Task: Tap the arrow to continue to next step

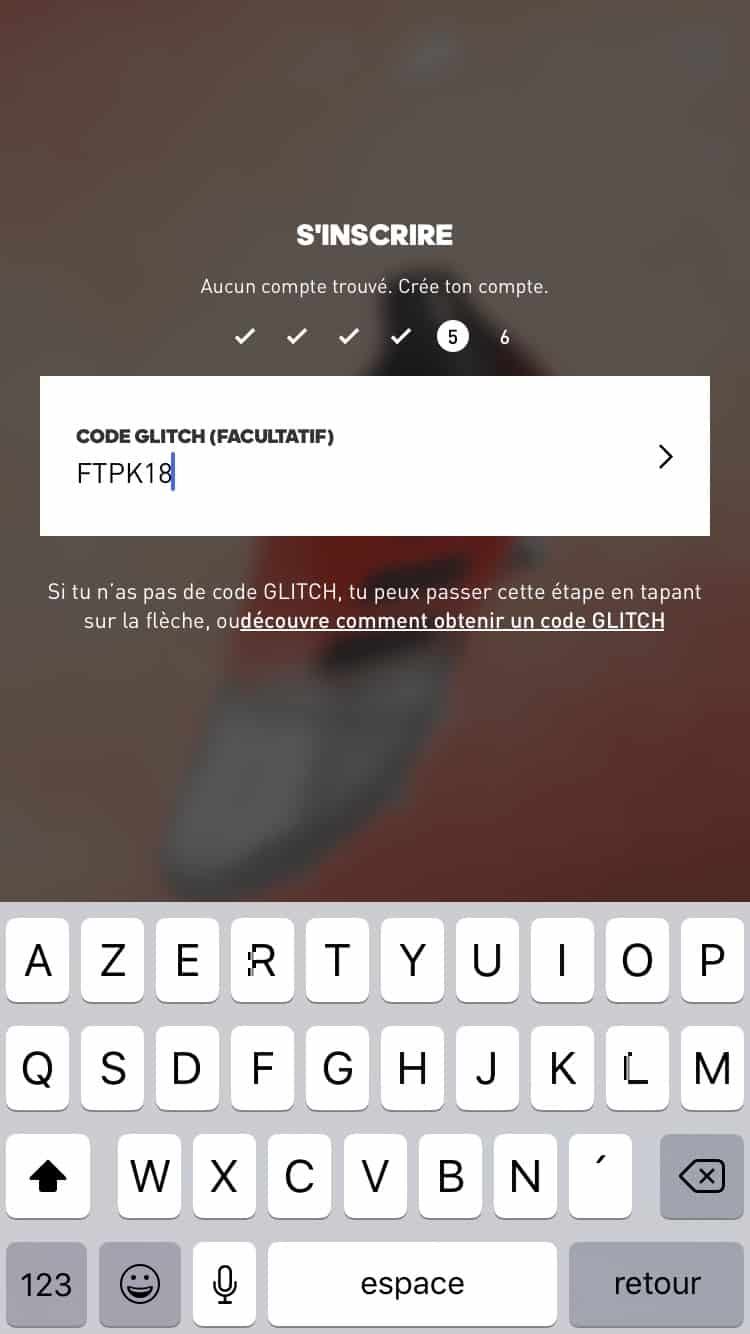Action: (665, 457)
